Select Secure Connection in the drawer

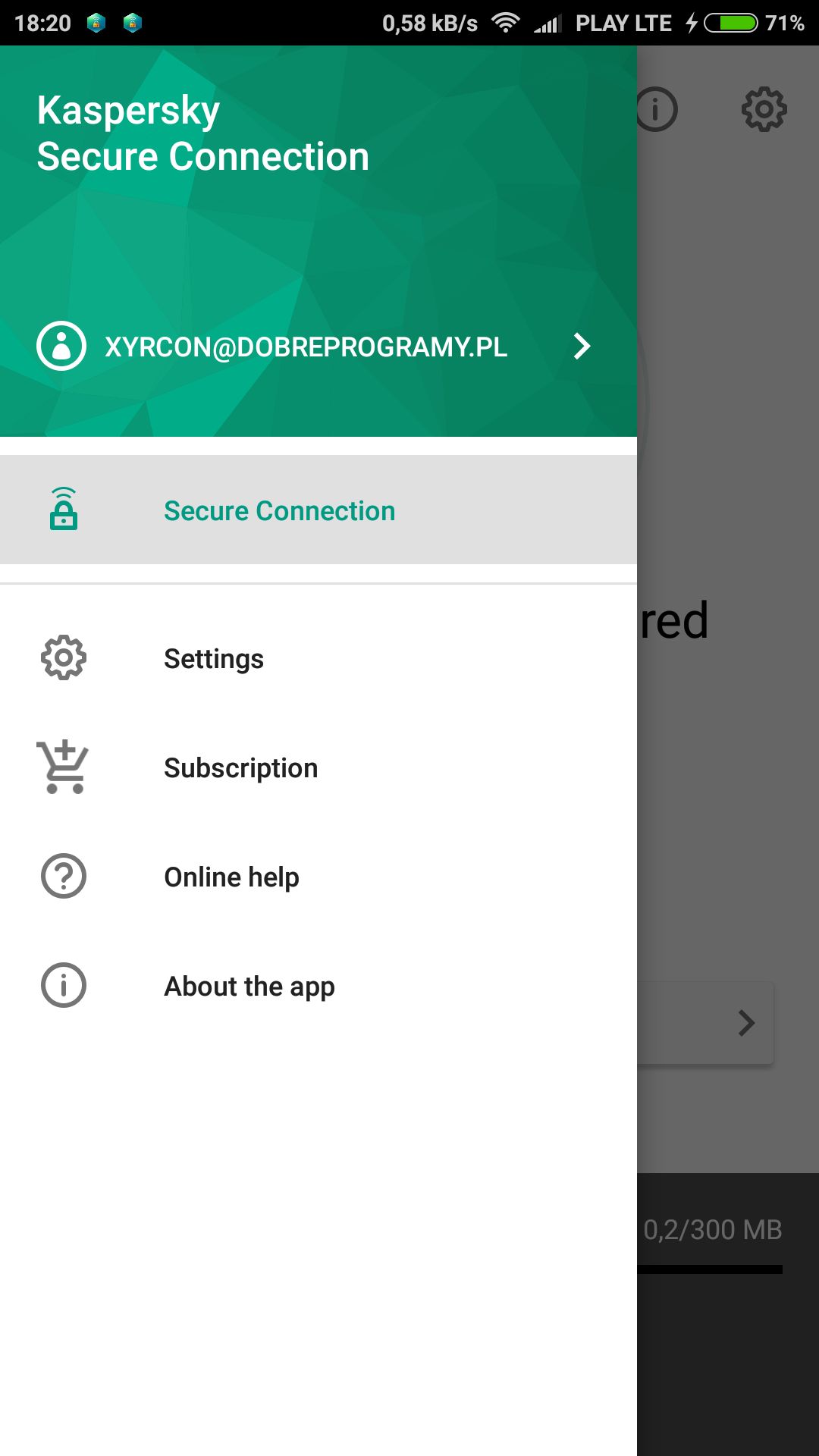coord(318,510)
